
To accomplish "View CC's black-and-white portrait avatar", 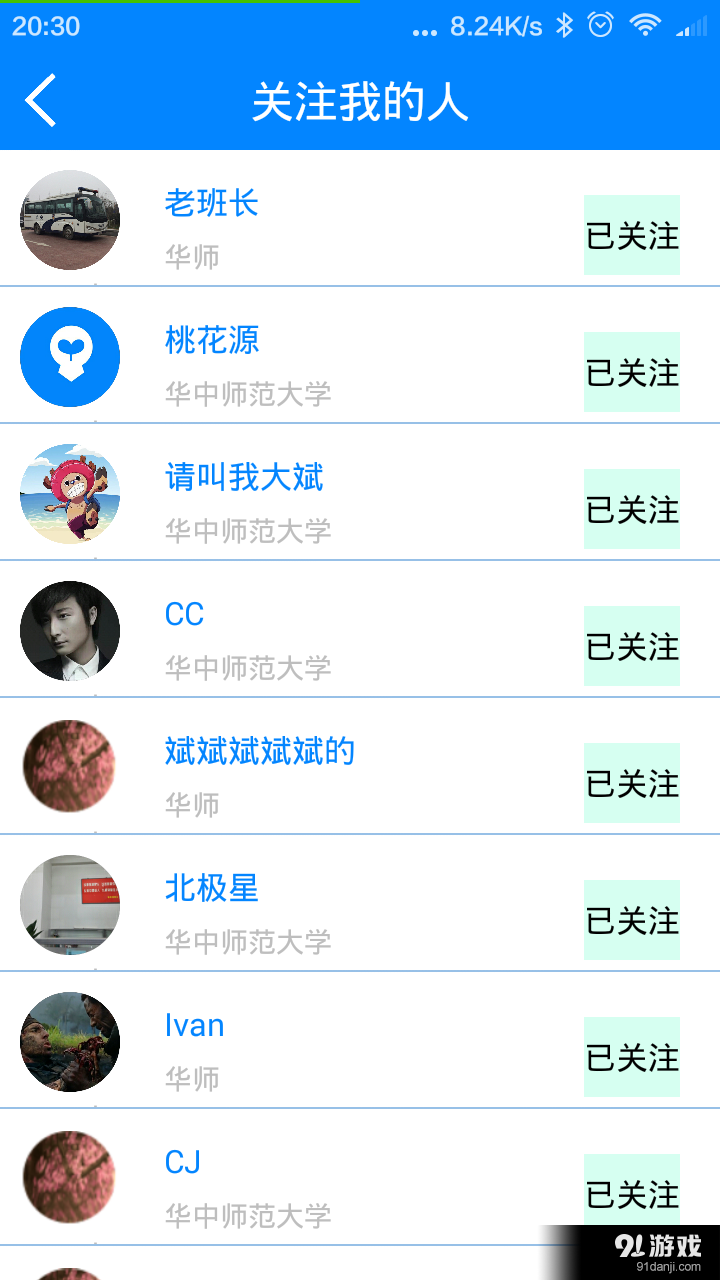I will click(69, 631).
